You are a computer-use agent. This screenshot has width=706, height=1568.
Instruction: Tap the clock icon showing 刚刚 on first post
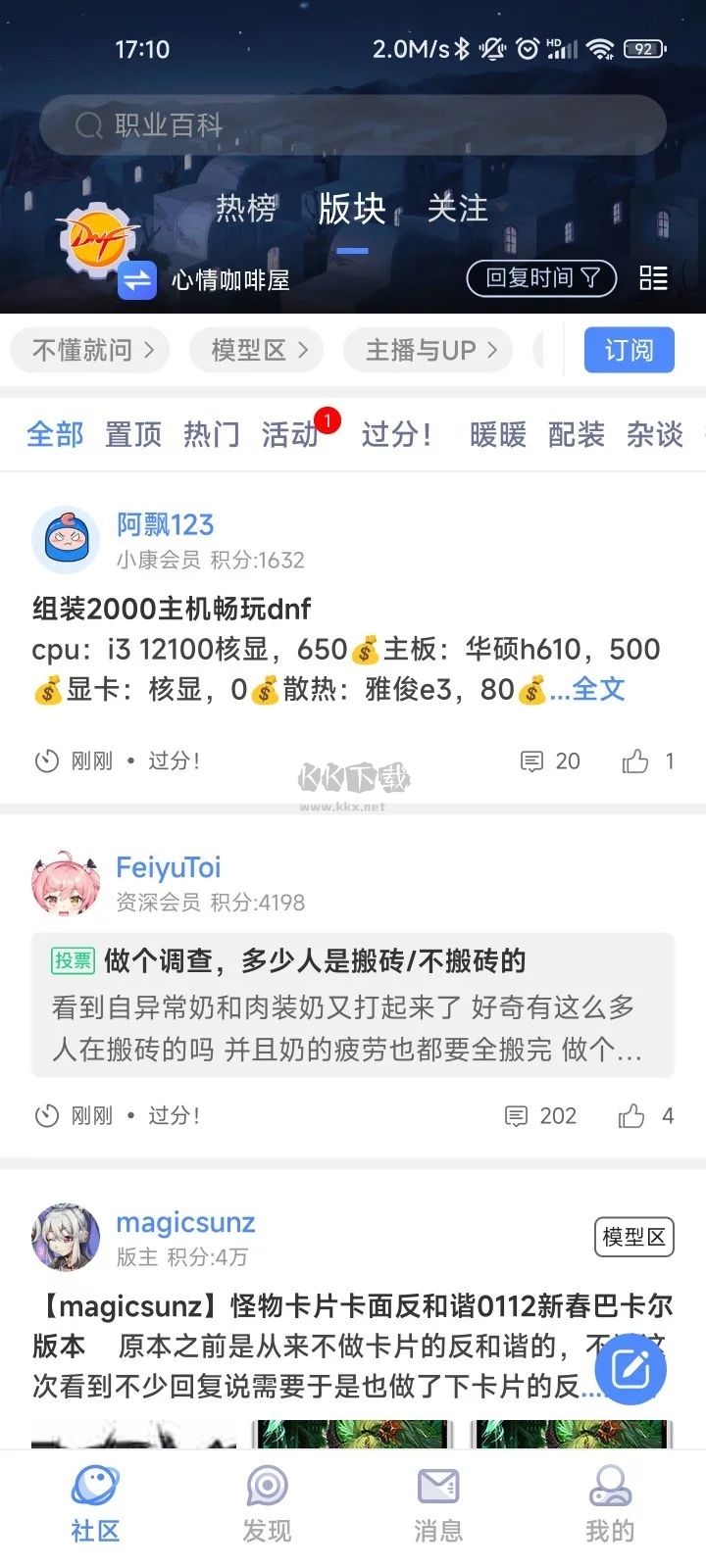pos(44,760)
